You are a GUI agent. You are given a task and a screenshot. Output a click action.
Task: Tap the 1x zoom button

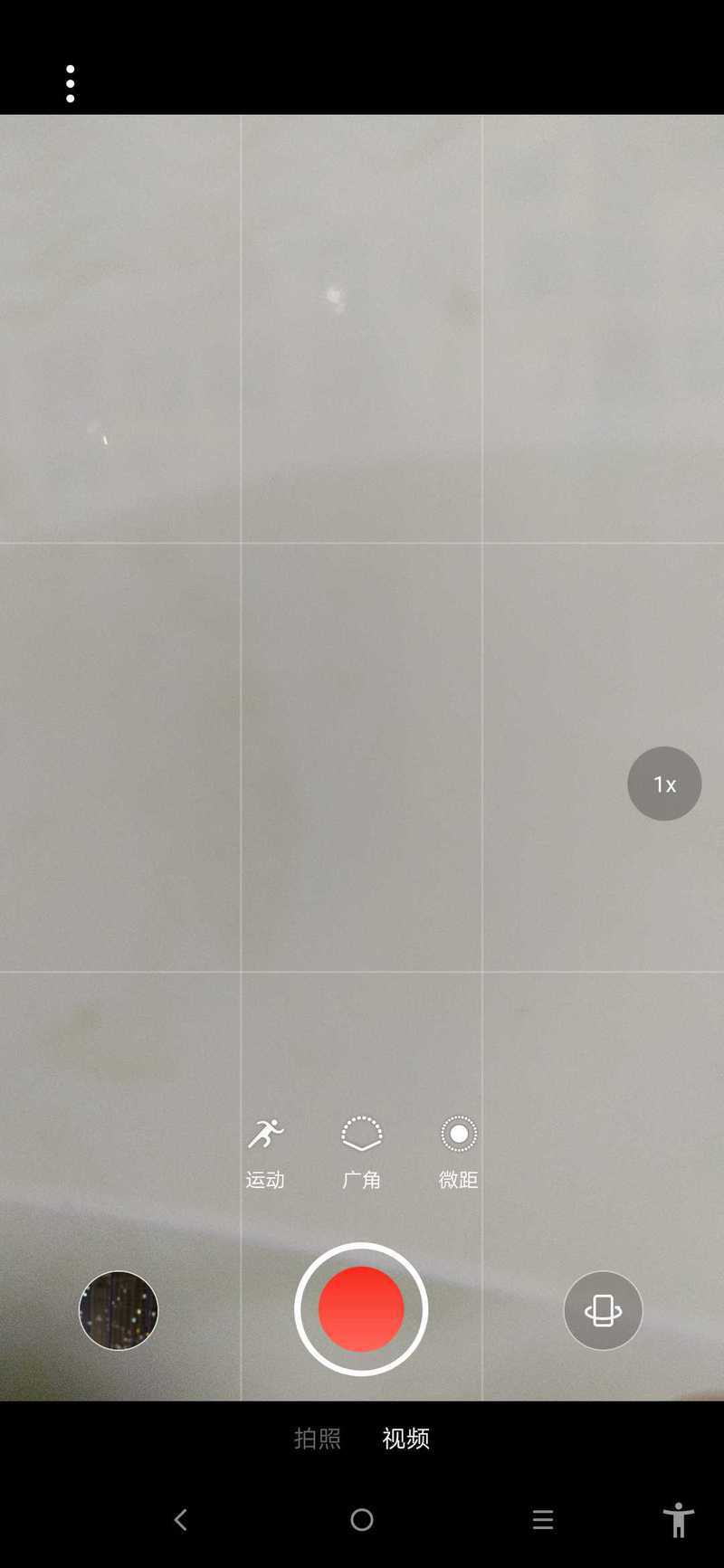pyautogui.click(x=664, y=784)
